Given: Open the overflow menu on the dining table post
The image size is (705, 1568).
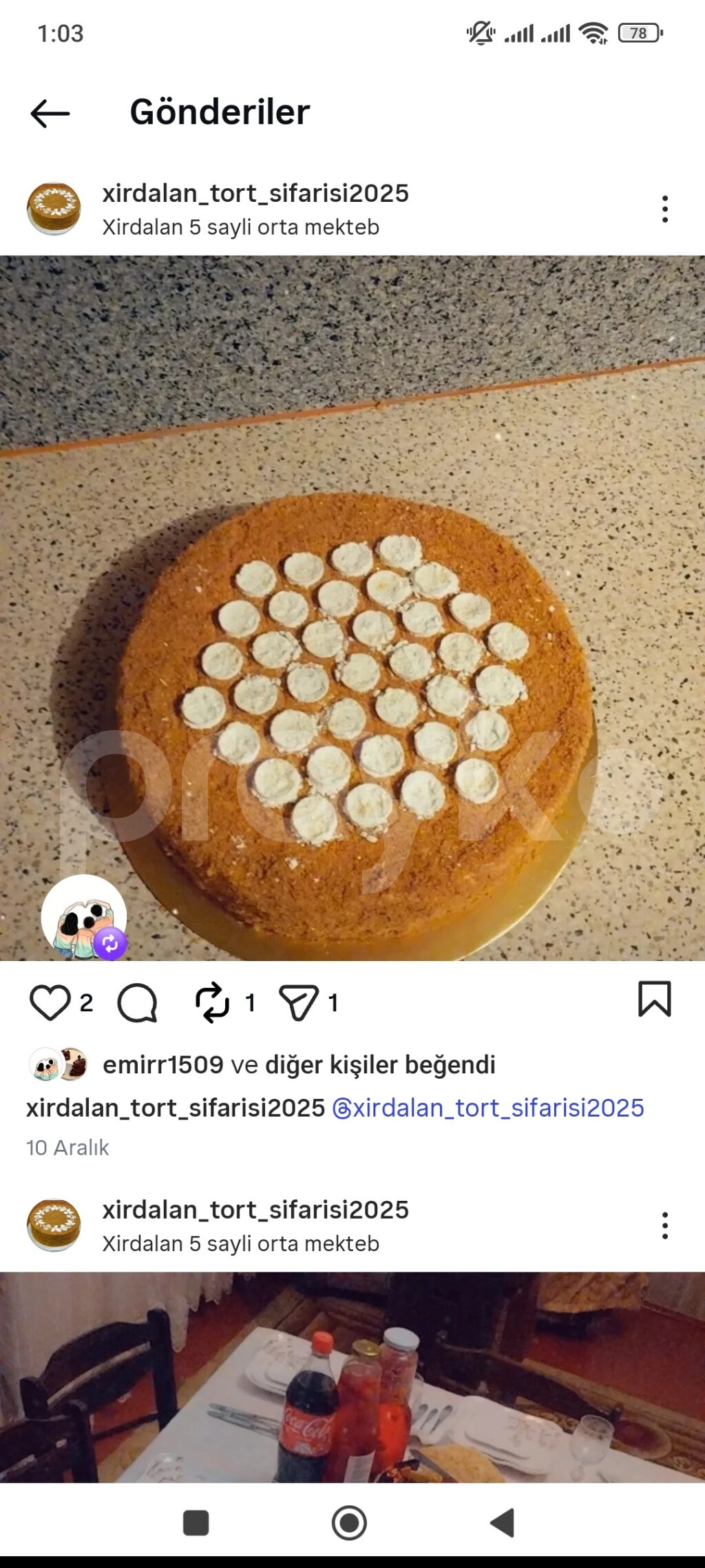Looking at the screenshot, I should click(664, 1226).
